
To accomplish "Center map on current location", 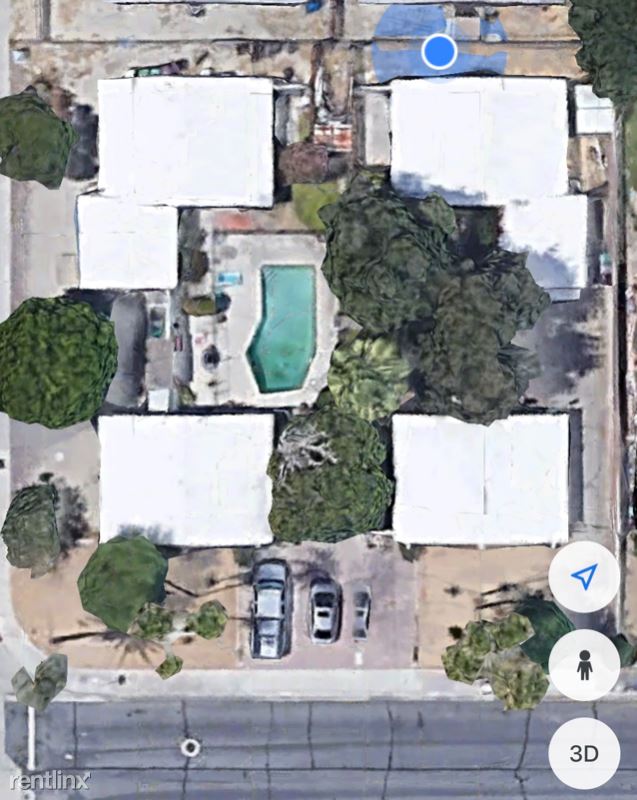I will pyautogui.click(x=584, y=577).
